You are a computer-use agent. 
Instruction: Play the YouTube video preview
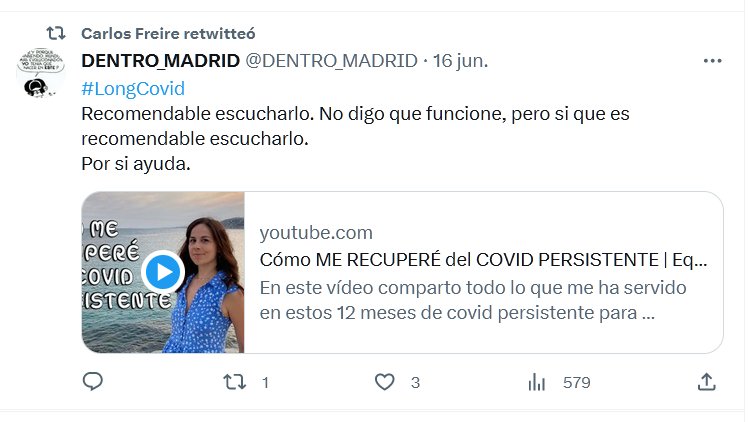tap(162, 271)
